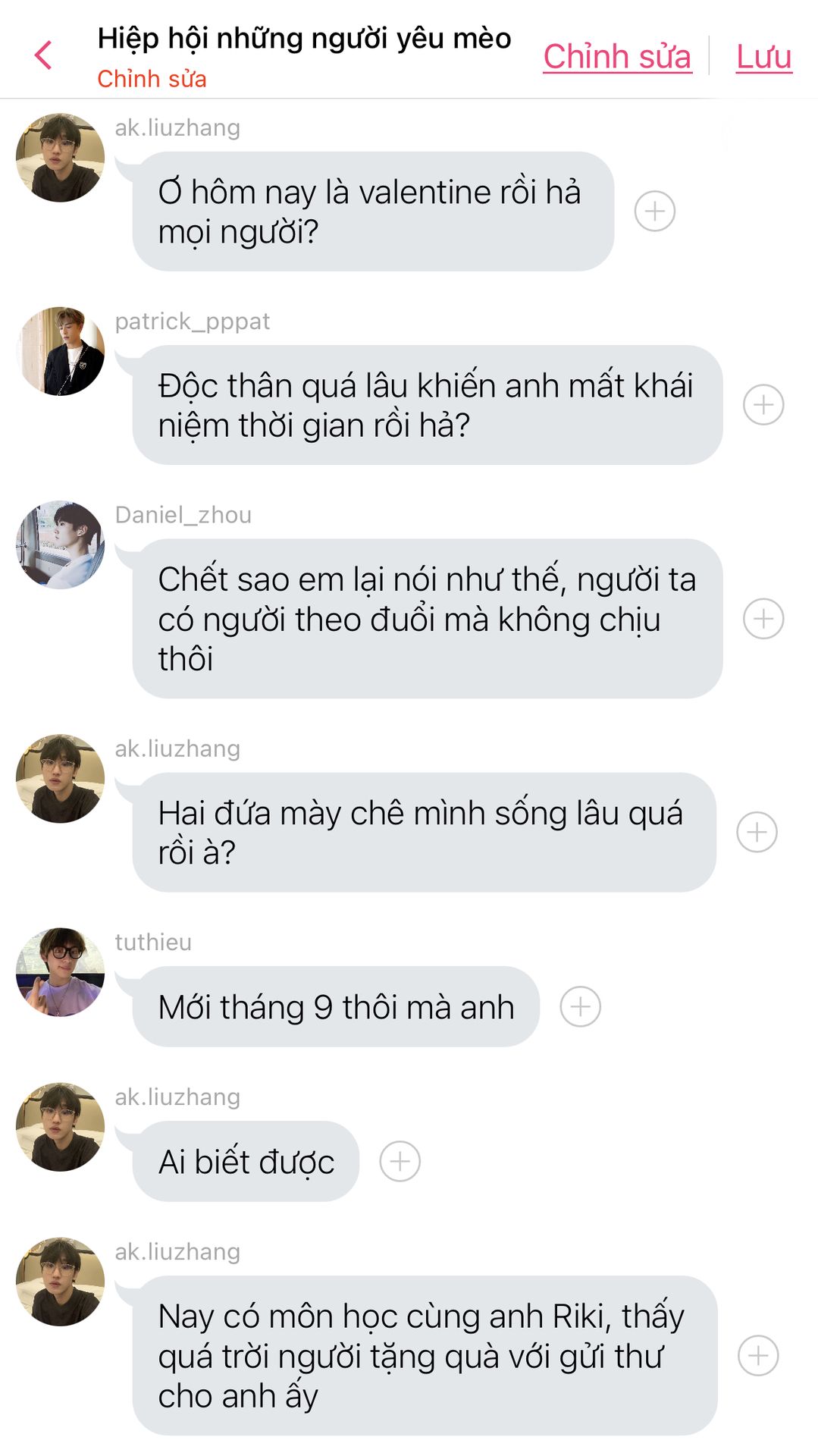818x1456 pixels.
Task: Tap red Chỉnh sửa under the chat title
Action: (x=152, y=79)
